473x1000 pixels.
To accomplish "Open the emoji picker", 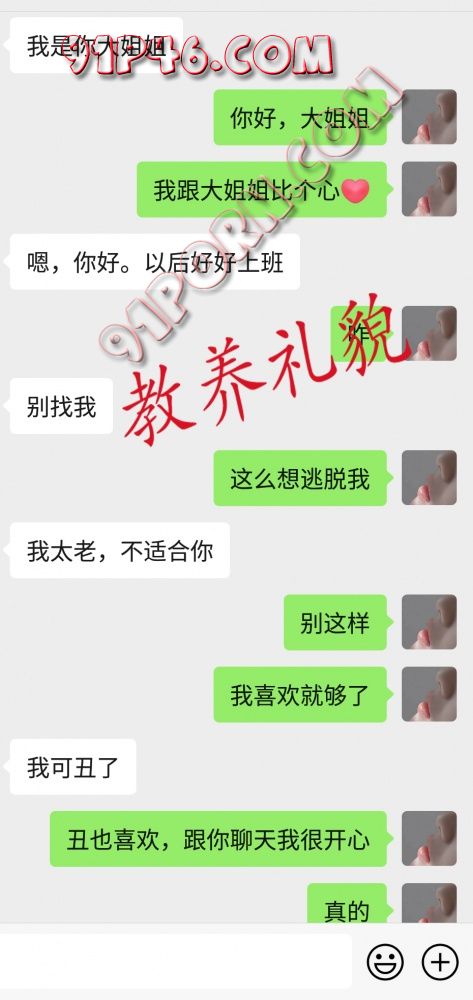I will (x=385, y=961).
